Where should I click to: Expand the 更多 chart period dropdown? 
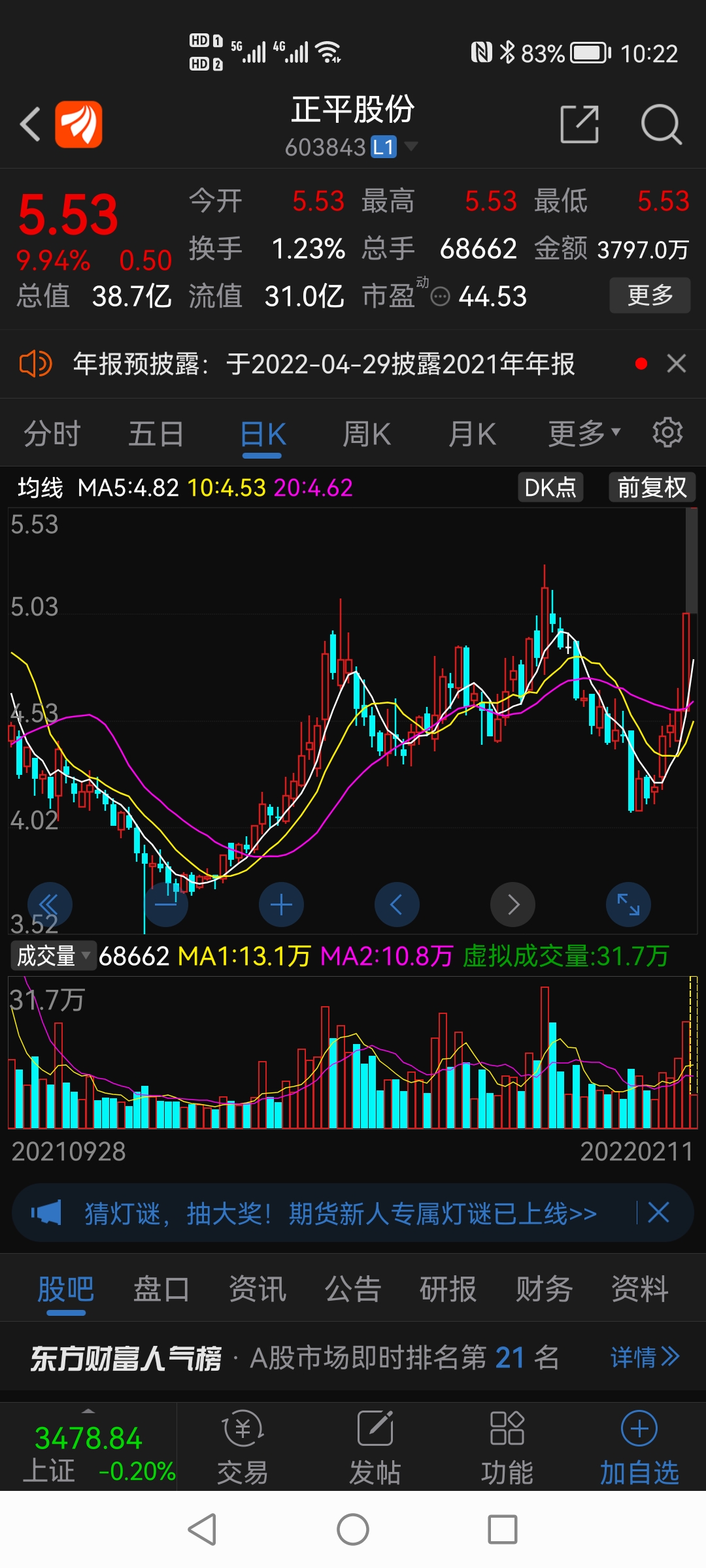pyautogui.click(x=584, y=434)
